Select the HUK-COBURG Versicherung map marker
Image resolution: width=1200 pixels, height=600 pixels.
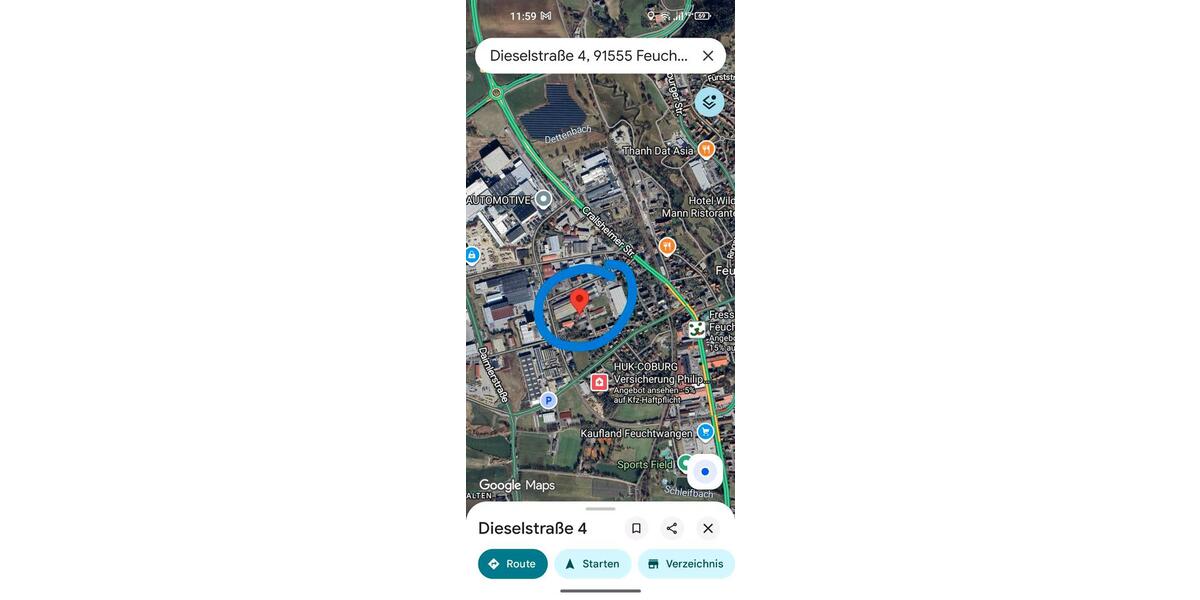599,382
